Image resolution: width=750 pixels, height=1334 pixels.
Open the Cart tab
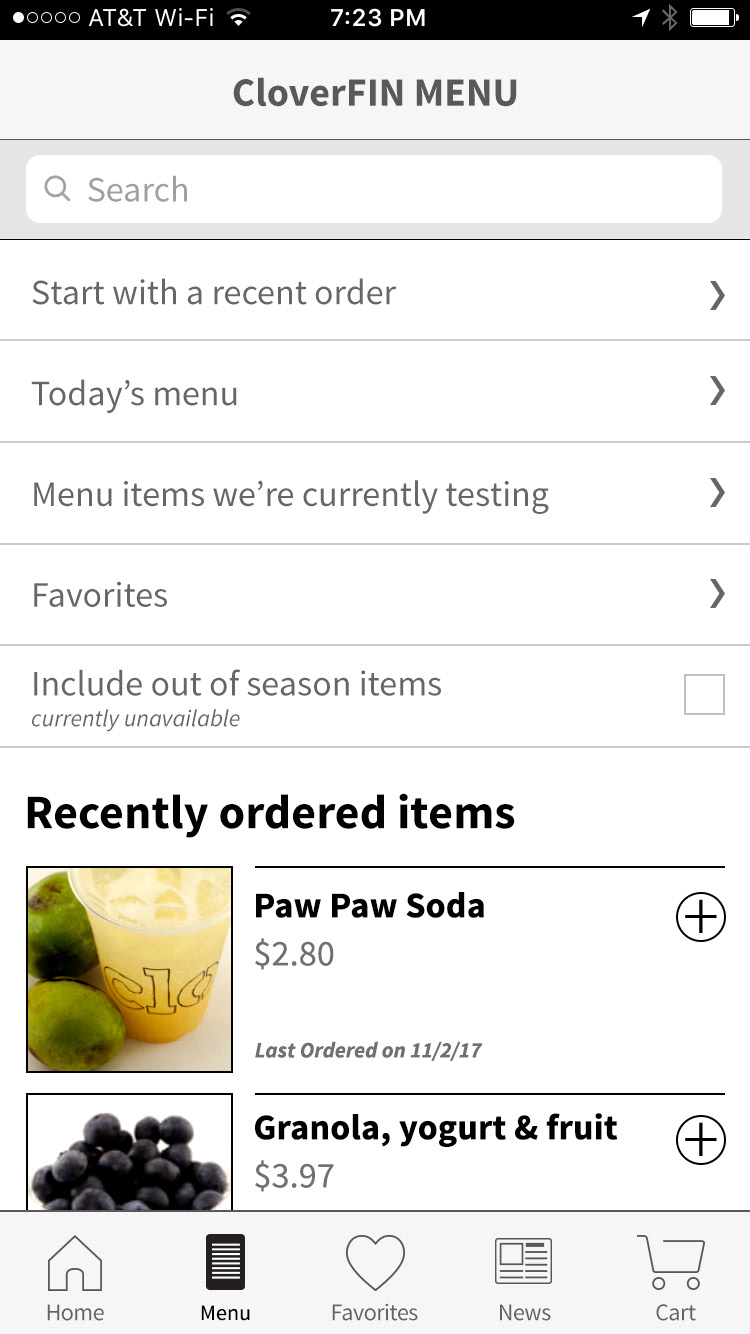pyautogui.click(x=674, y=1277)
